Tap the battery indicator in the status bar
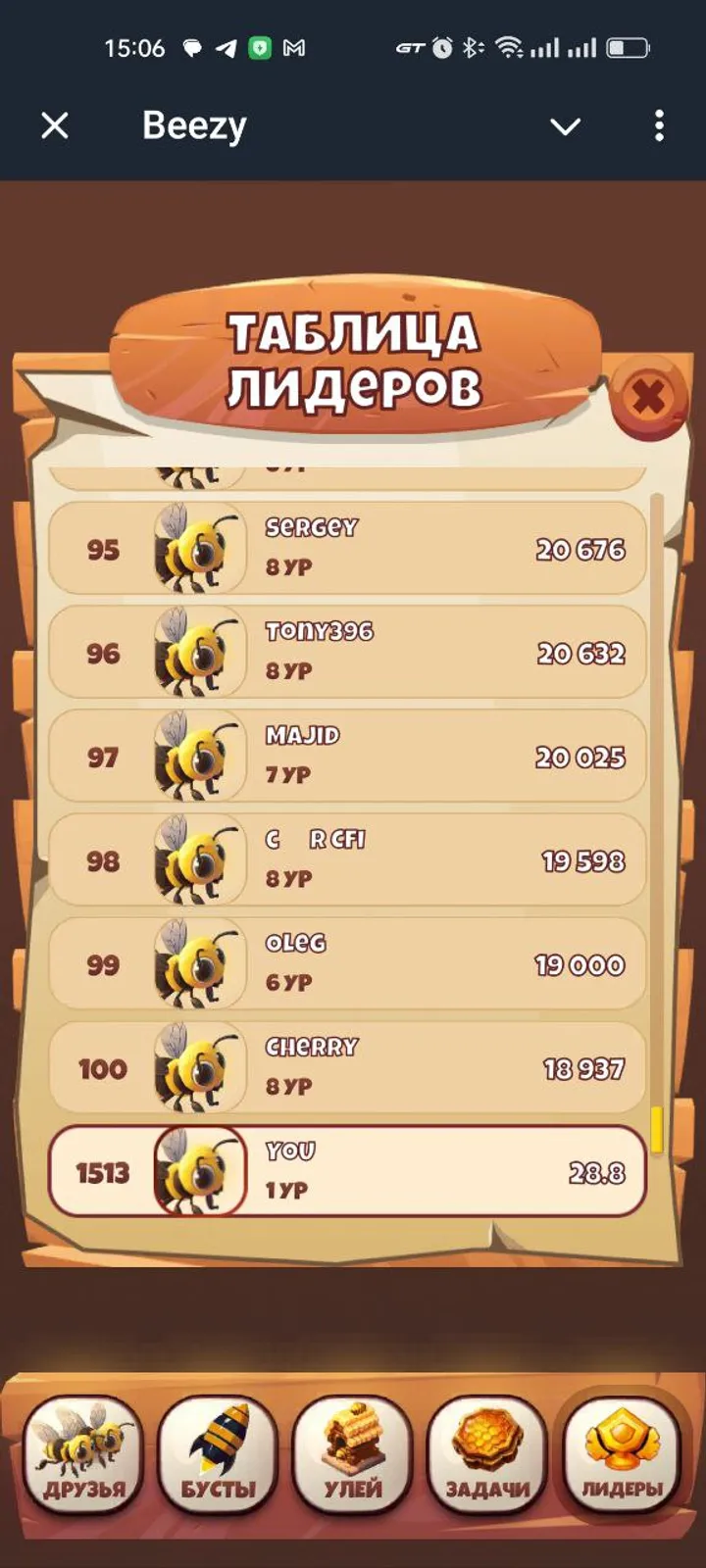 point(625,45)
